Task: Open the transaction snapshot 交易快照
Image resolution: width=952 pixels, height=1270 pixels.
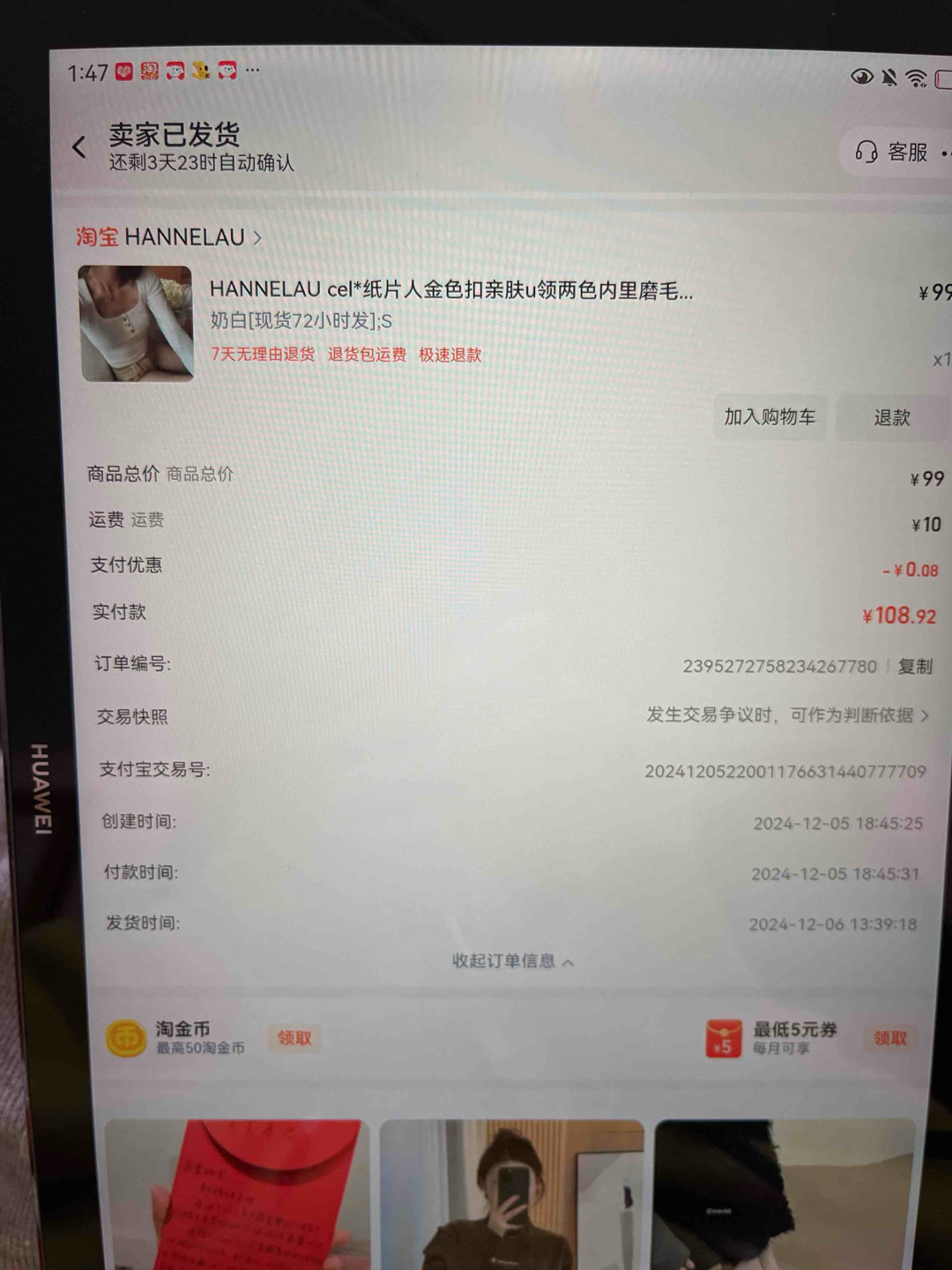Action: pos(786,715)
